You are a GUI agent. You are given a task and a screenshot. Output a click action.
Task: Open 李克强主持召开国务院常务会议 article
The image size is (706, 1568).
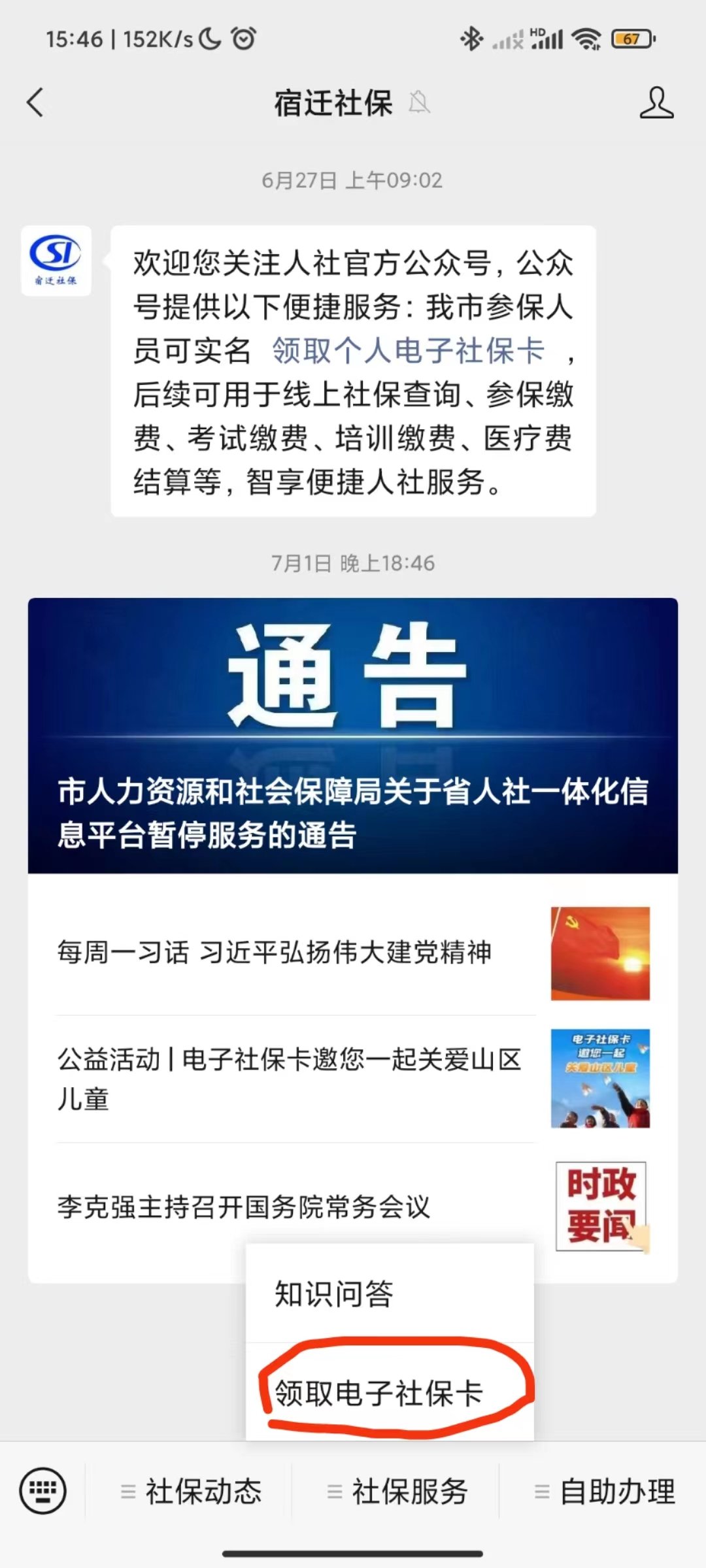point(243,1206)
